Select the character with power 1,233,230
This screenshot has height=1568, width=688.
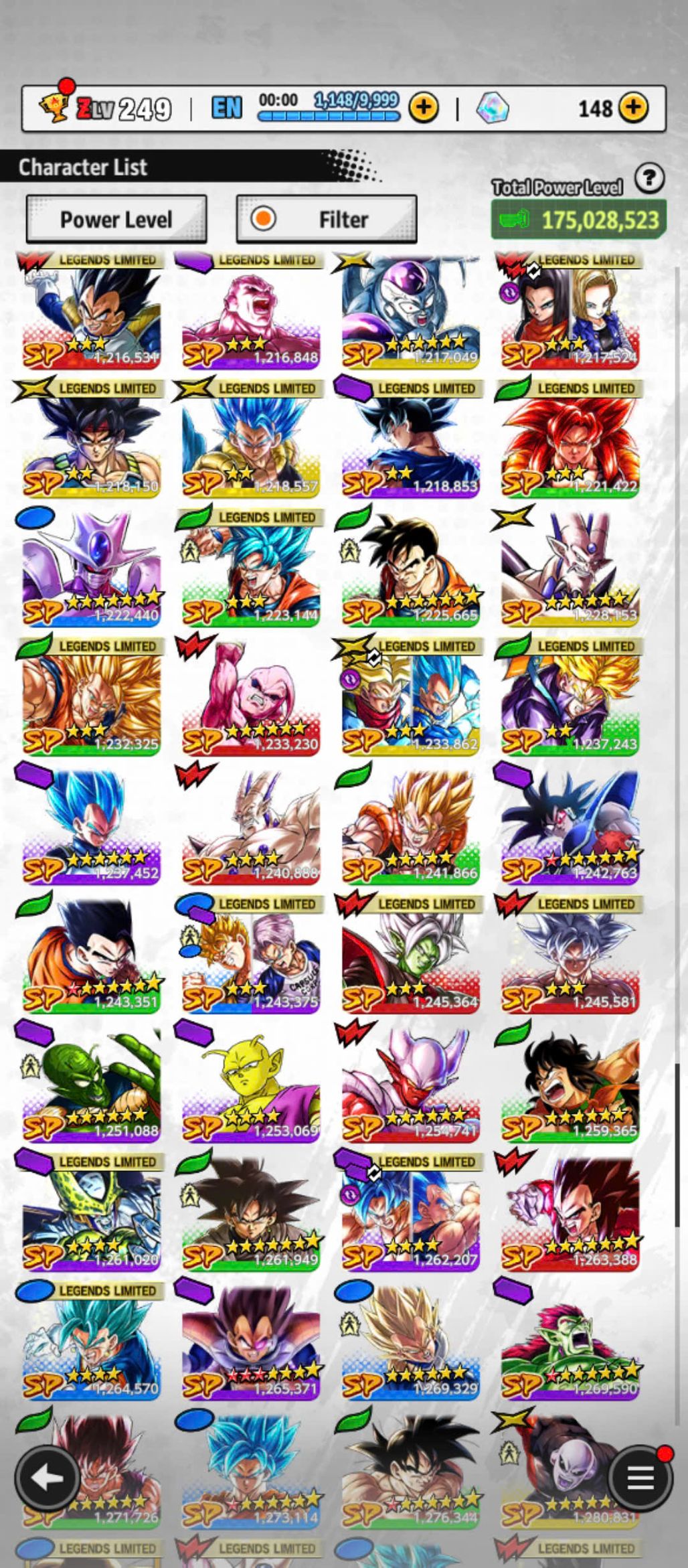coord(251,700)
